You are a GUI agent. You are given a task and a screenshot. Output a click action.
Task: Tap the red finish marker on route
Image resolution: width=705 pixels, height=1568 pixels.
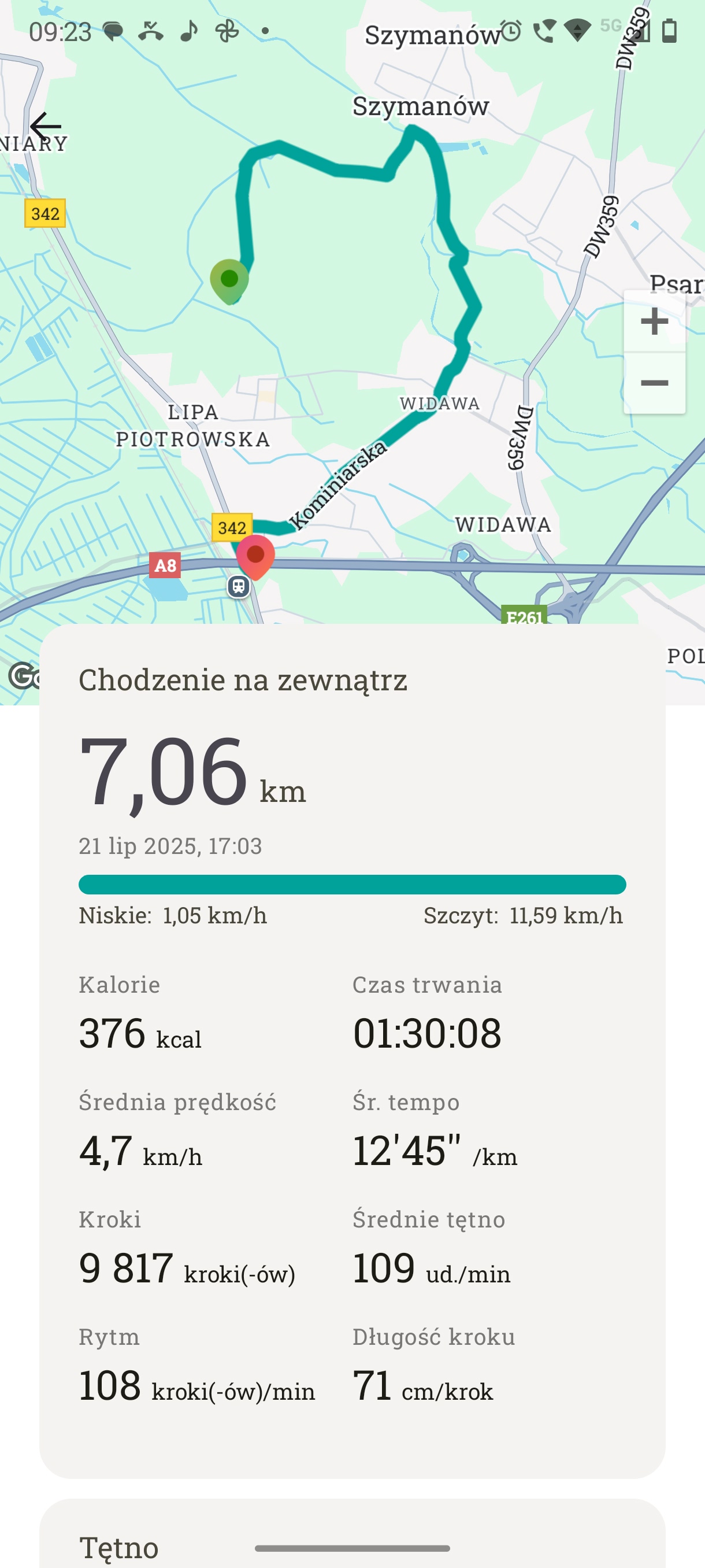255,557
